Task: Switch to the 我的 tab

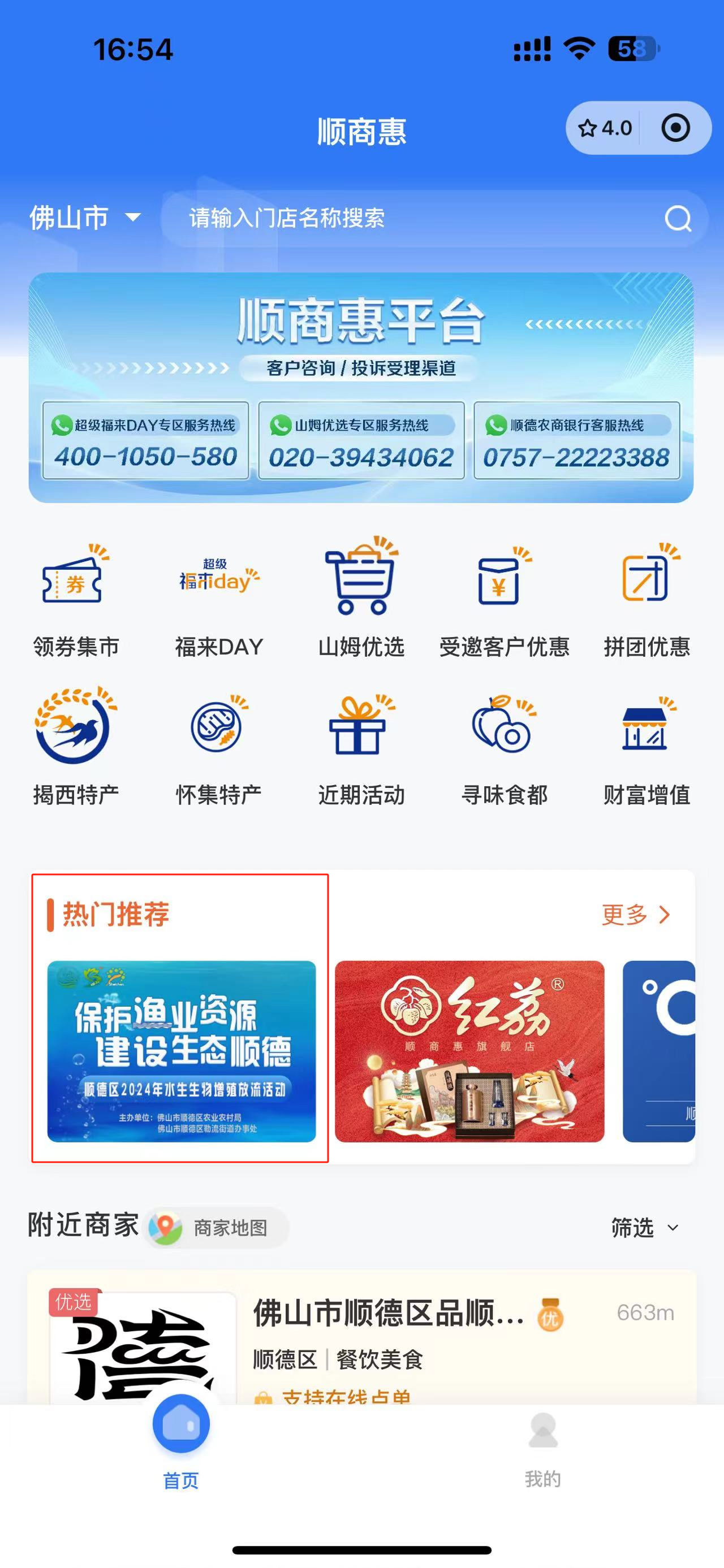Action: pyautogui.click(x=542, y=1450)
